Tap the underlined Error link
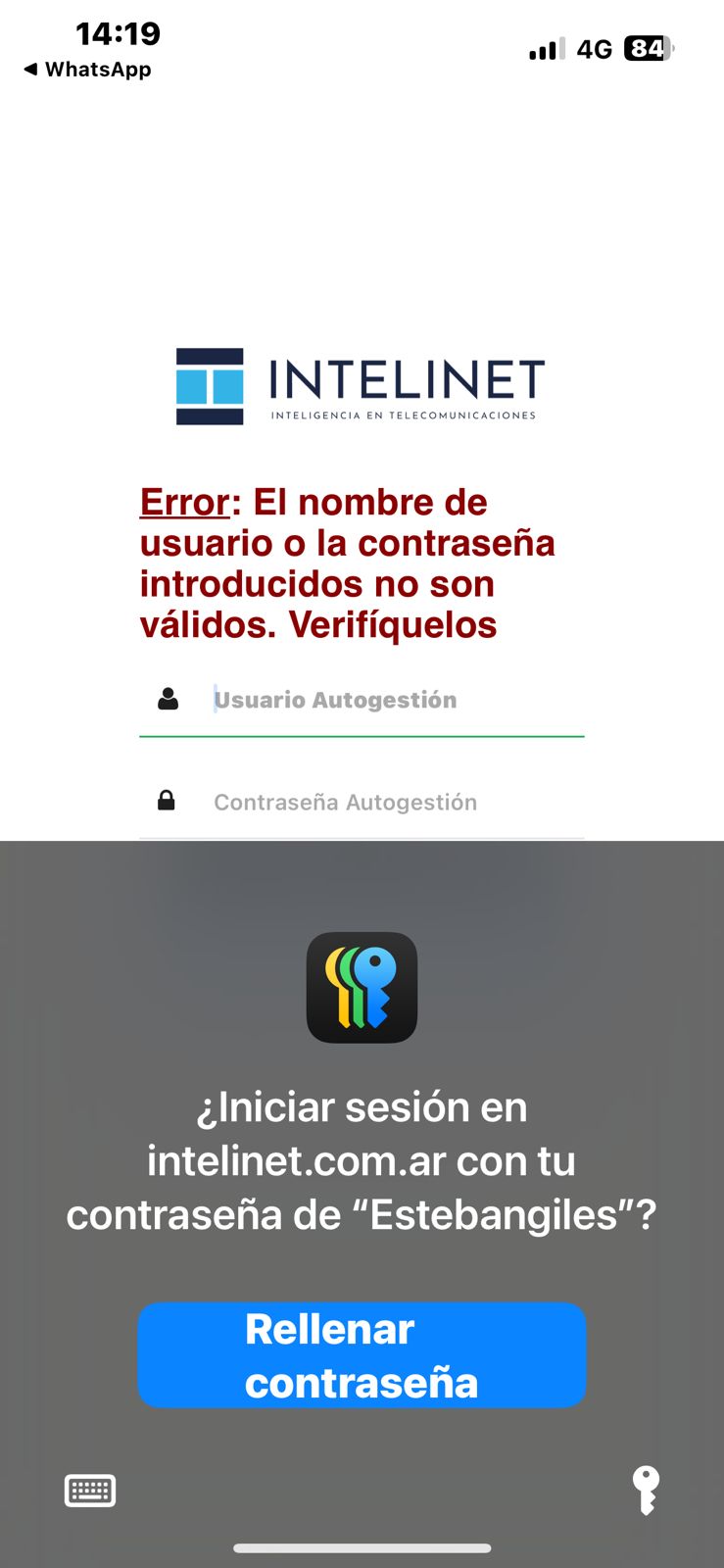Viewport: 724px width, 1568px height. click(184, 503)
